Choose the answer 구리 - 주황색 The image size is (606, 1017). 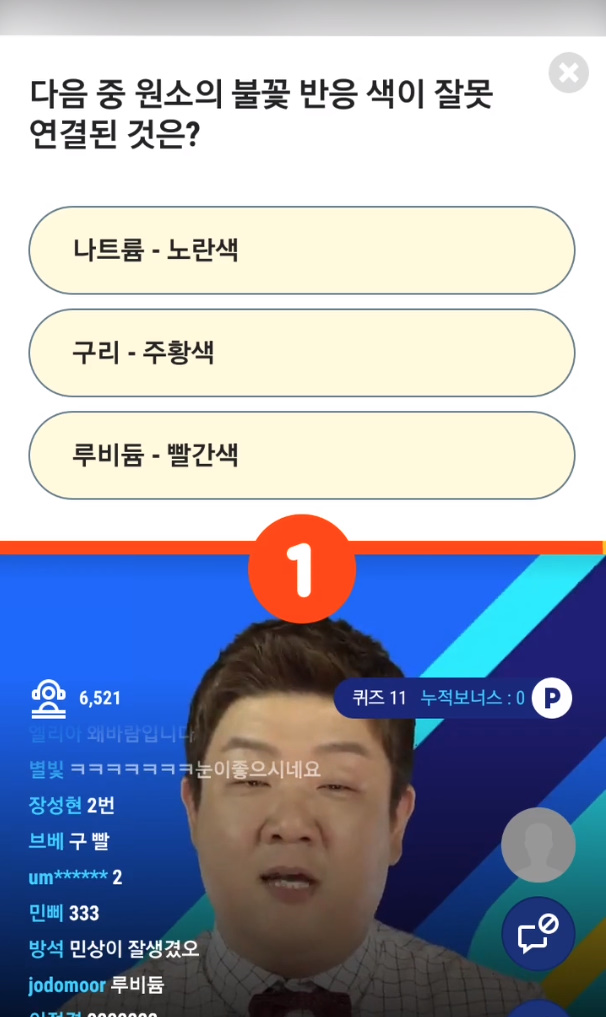[301, 353]
